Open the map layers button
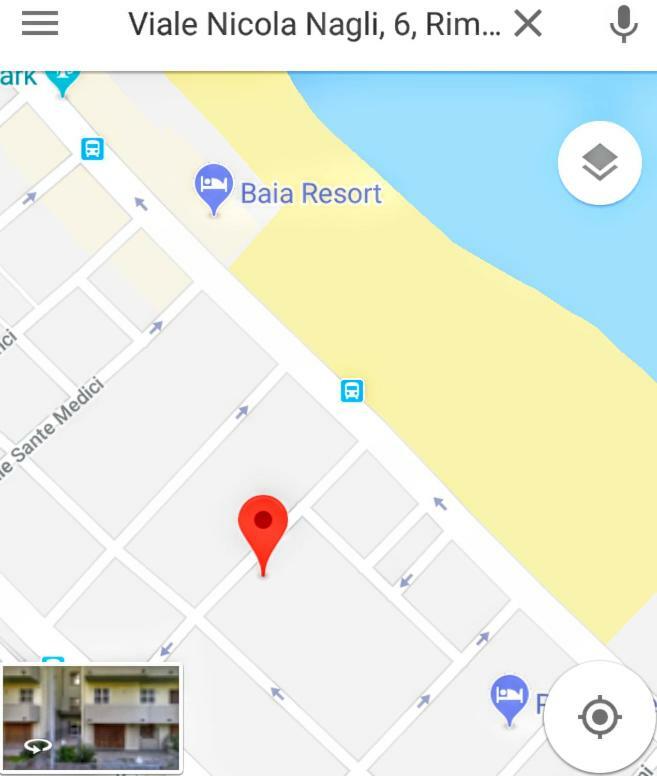This screenshot has height=776, width=657. click(x=599, y=162)
